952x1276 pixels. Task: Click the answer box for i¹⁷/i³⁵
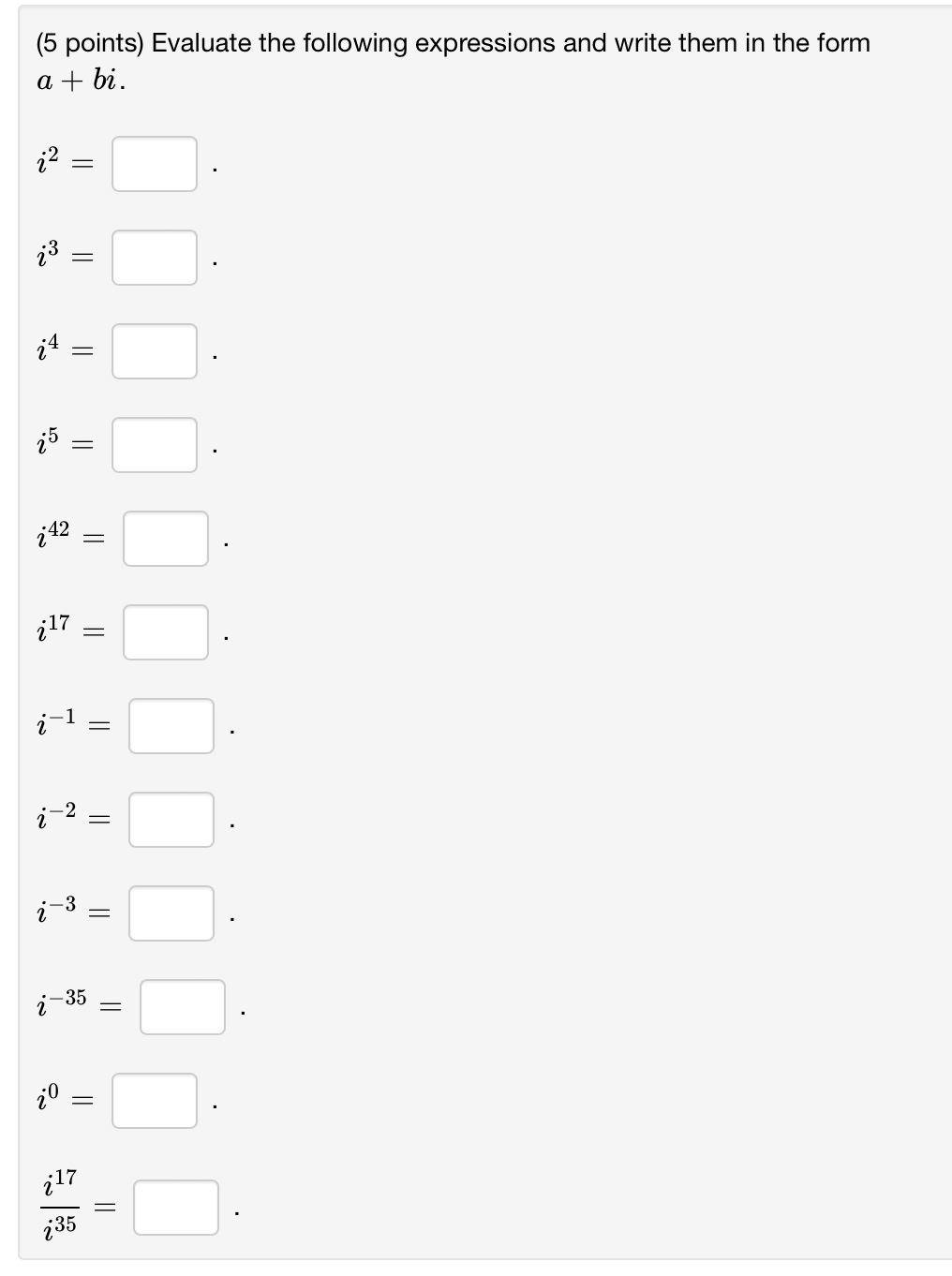pyautogui.click(x=176, y=1210)
